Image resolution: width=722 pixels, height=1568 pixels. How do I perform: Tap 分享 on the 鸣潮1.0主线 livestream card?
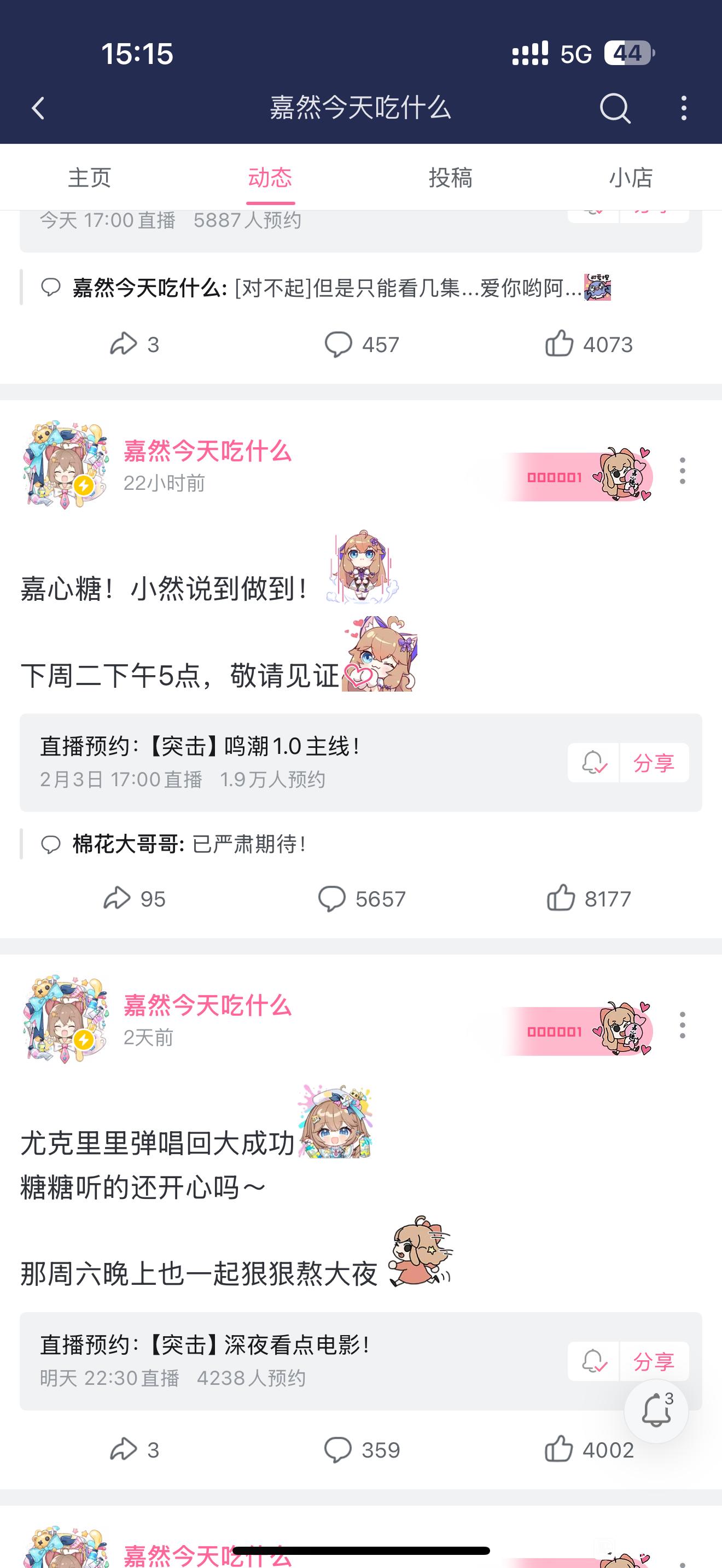click(x=654, y=763)
